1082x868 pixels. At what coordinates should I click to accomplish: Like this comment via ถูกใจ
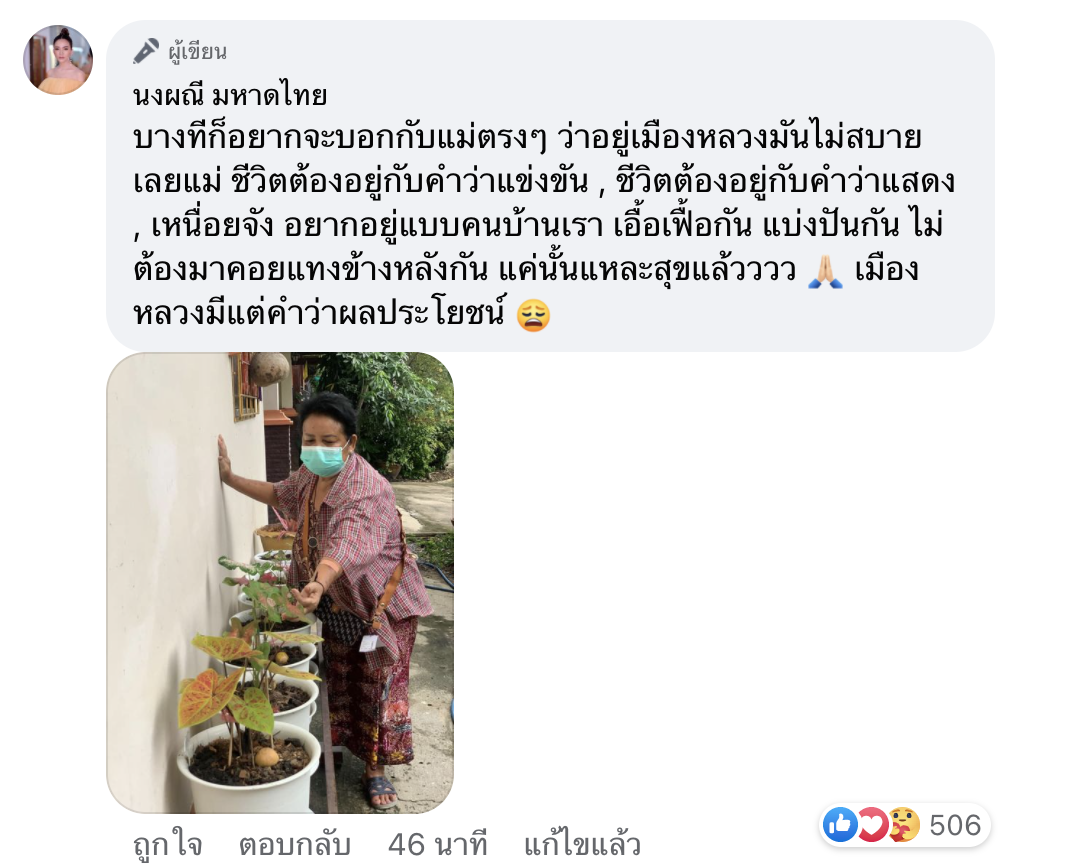tap(167, 845)
